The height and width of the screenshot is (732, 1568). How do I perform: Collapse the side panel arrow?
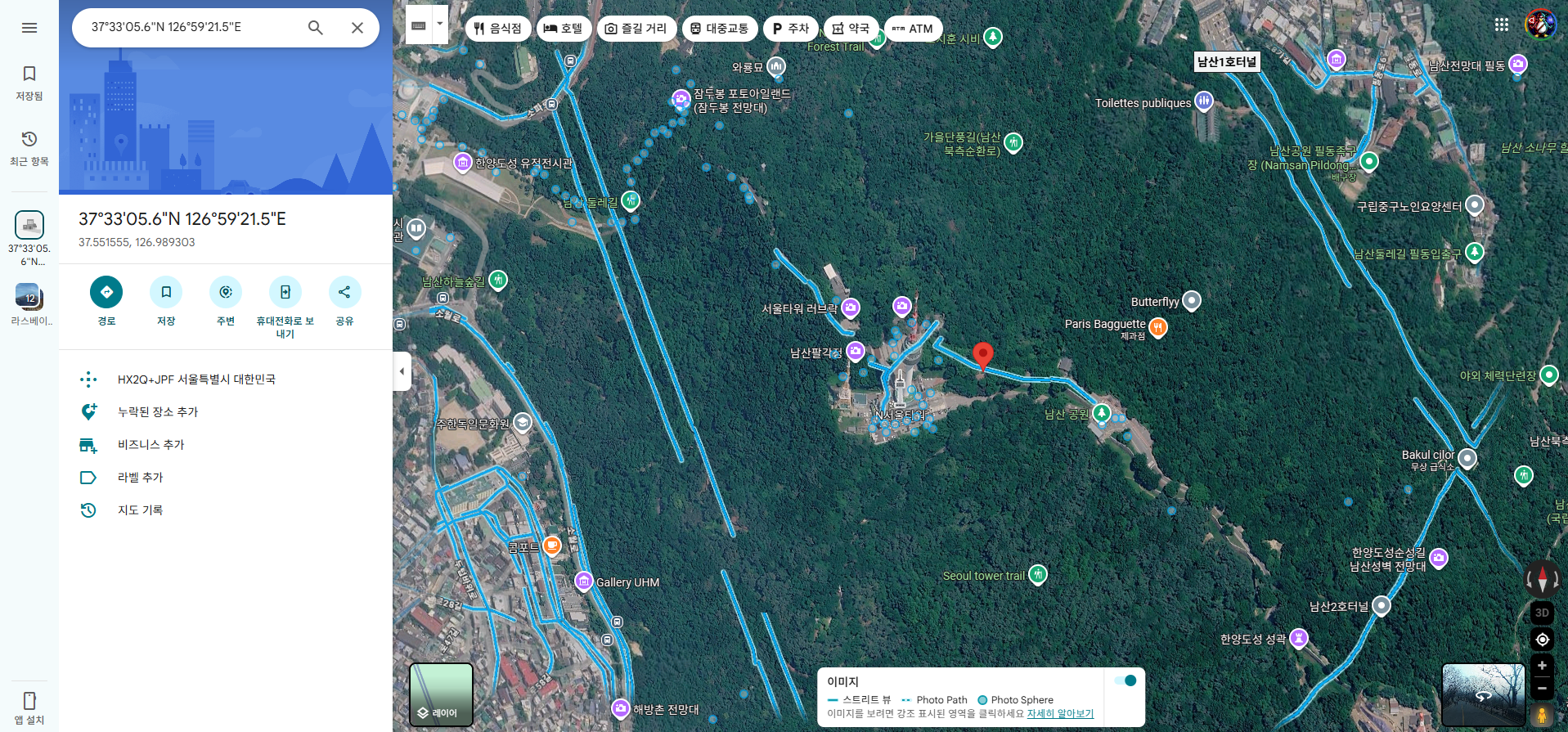[402, 371]
